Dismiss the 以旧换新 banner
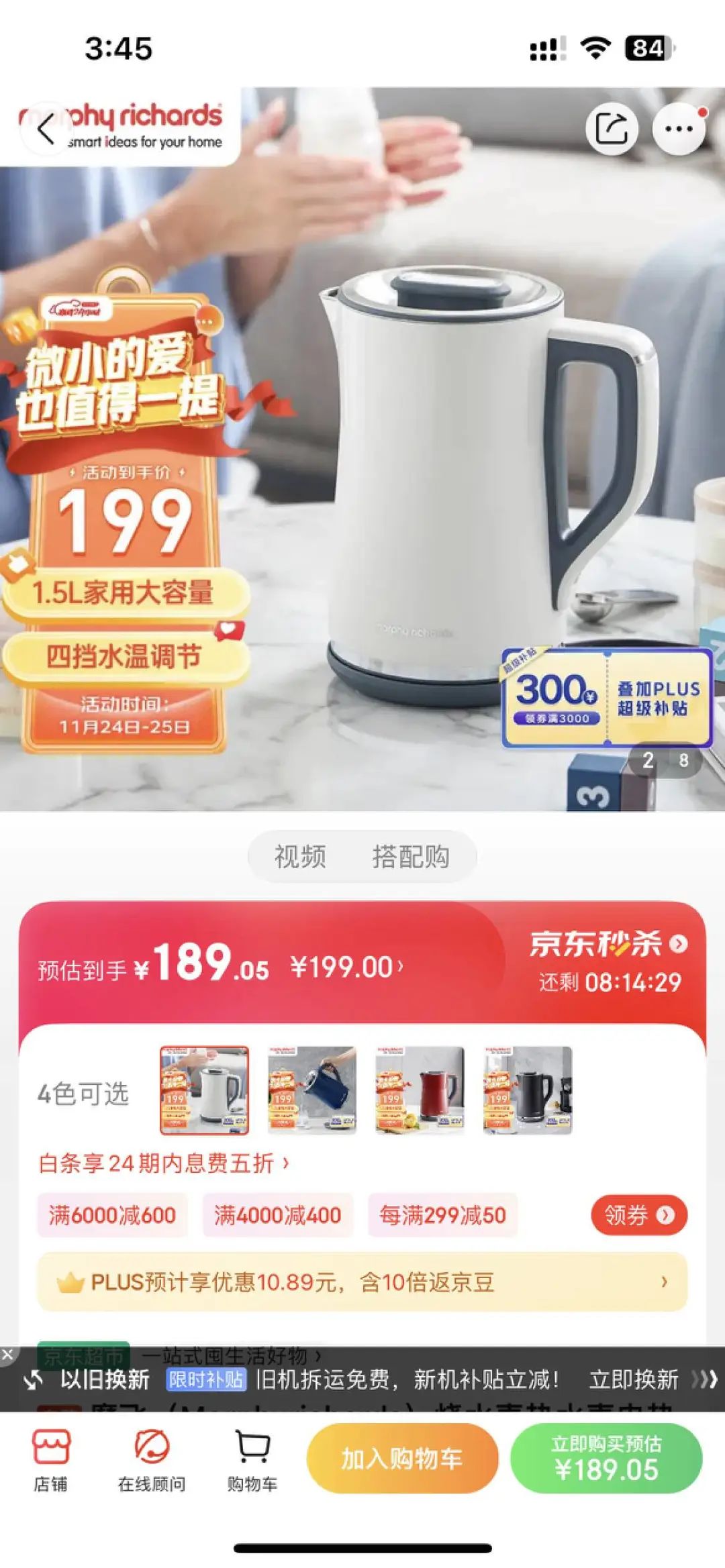 coord(7,1354)
